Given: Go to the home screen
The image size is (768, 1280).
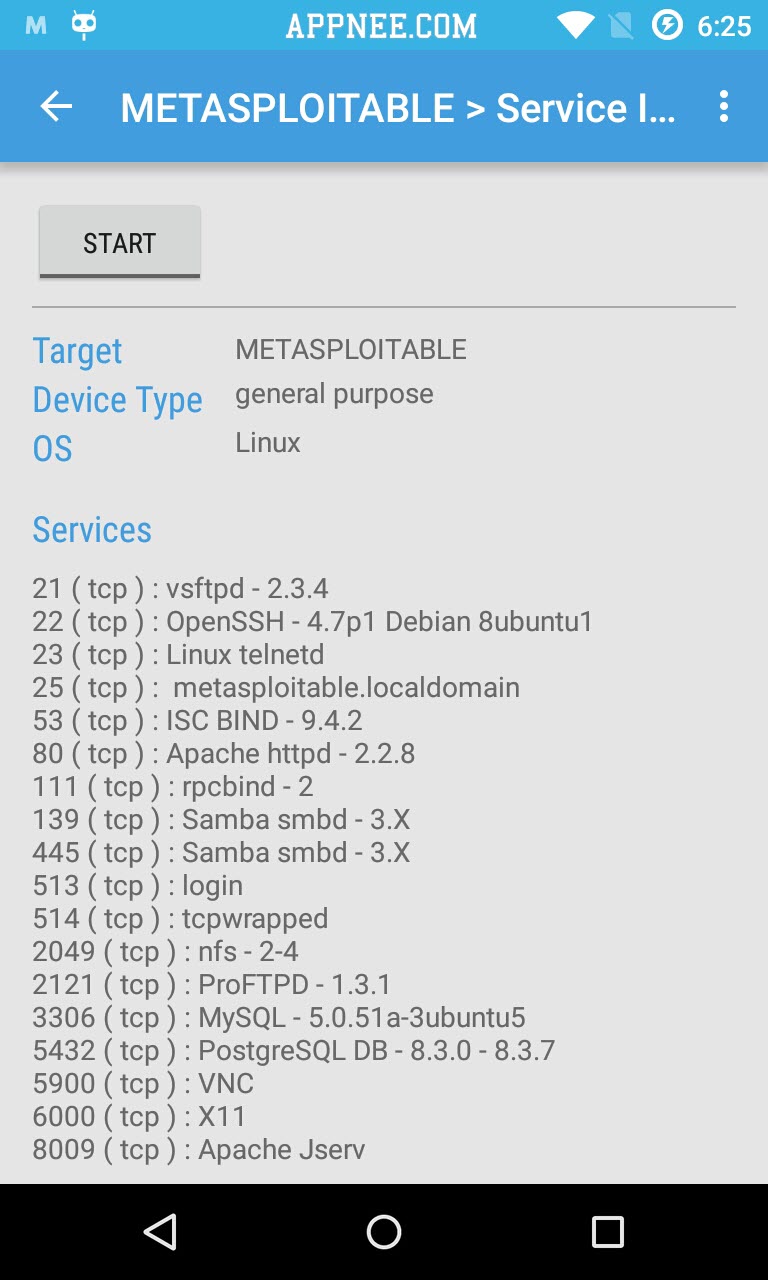Looking at the screenshot, I should click(384, 1232).
